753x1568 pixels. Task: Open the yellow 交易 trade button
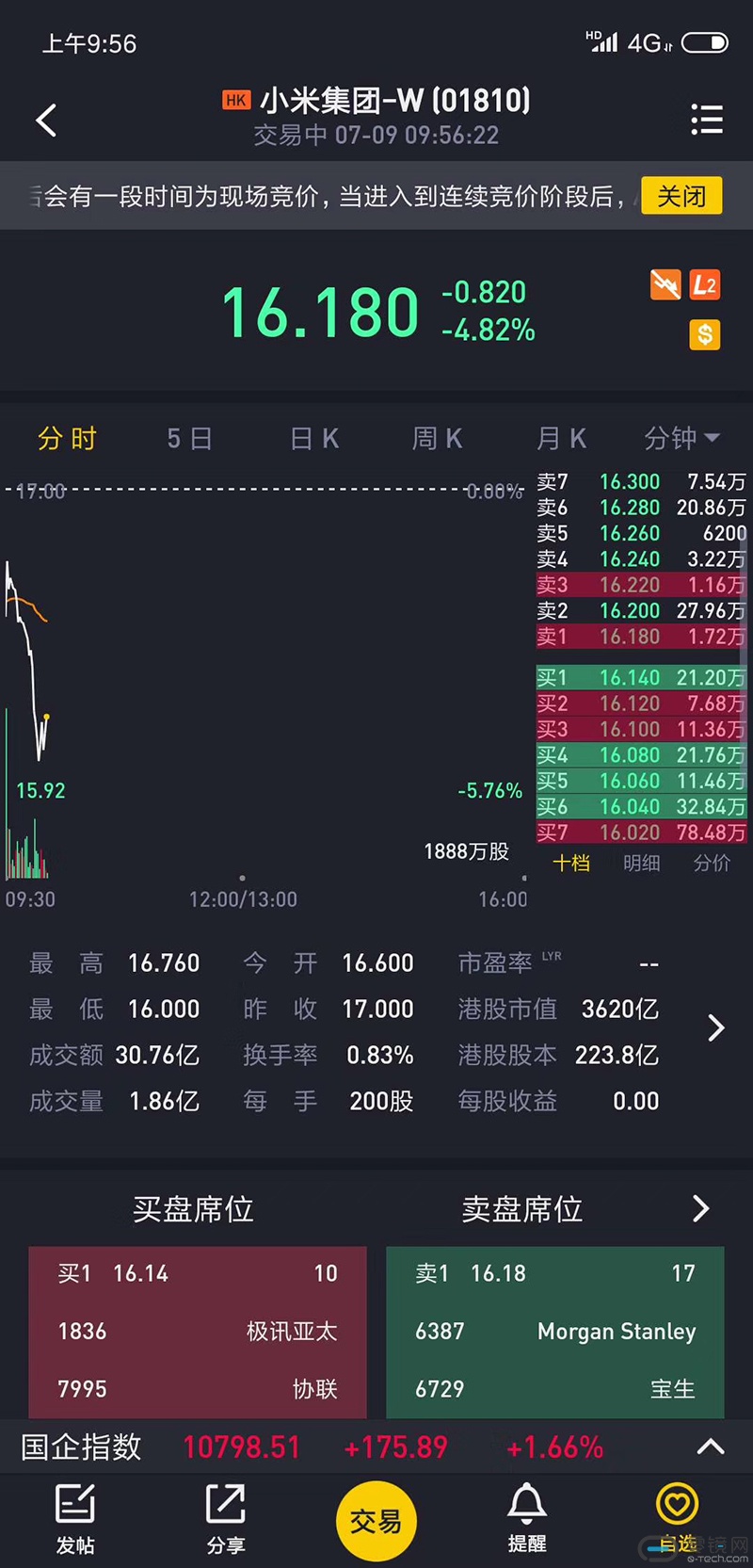(x=376, y=1521)
